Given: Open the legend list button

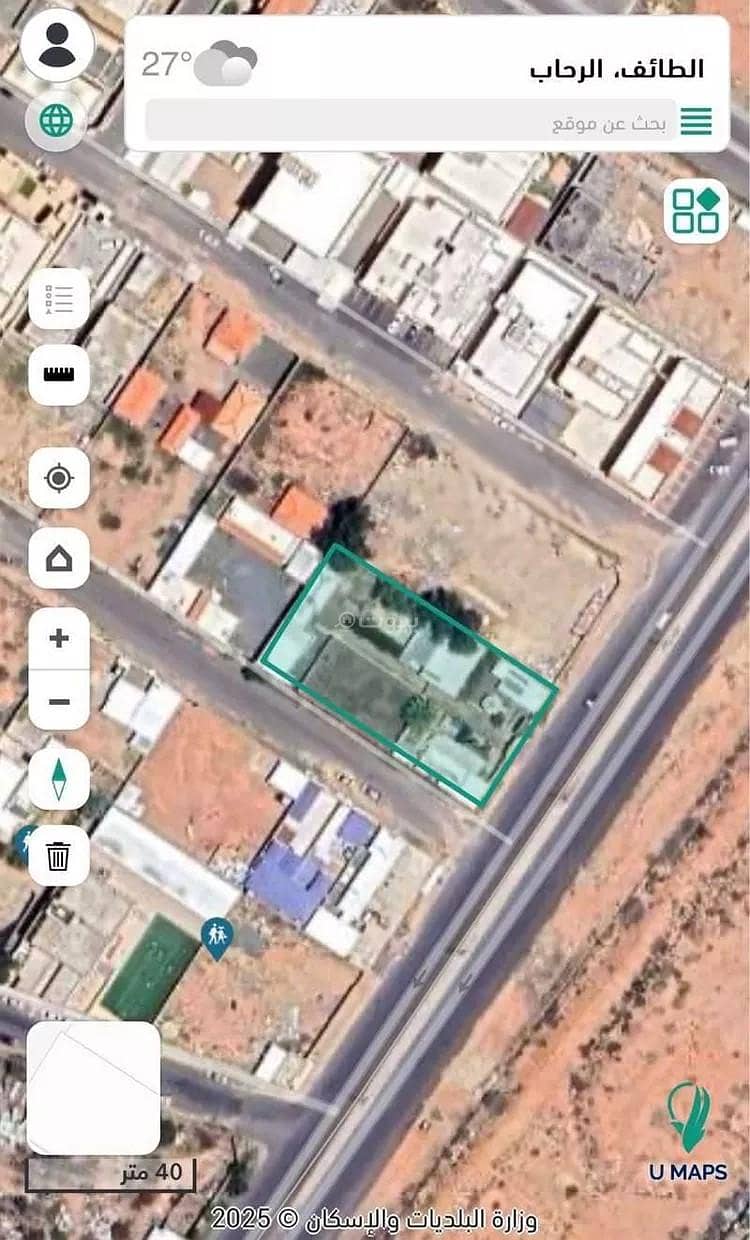Looking at the screenshot, I should click(59, 299).
